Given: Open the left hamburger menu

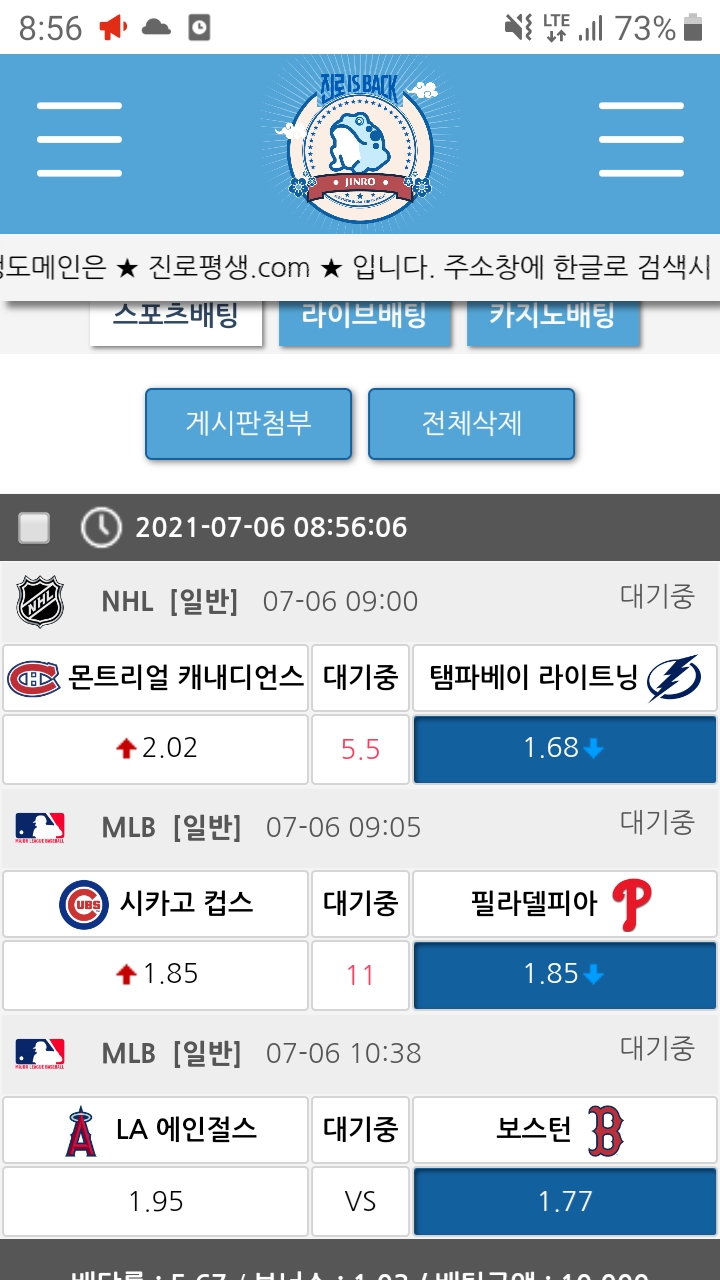Looking at the screenshot, I should pos(79,139).
